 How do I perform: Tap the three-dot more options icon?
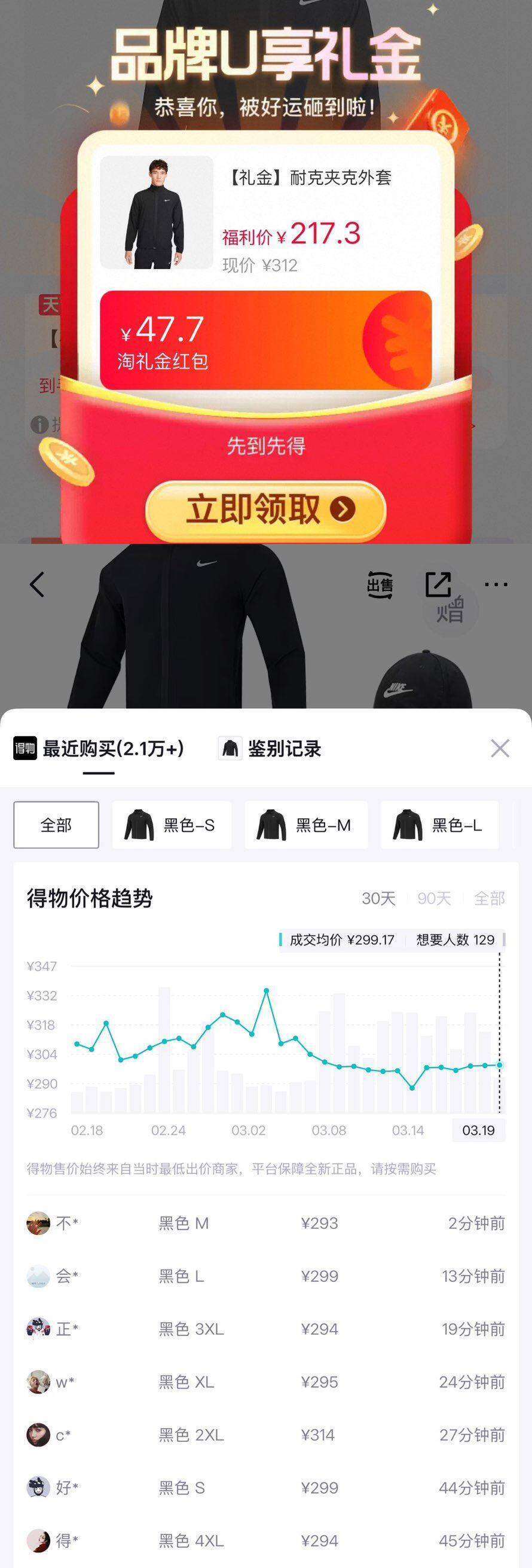[498, 583]
